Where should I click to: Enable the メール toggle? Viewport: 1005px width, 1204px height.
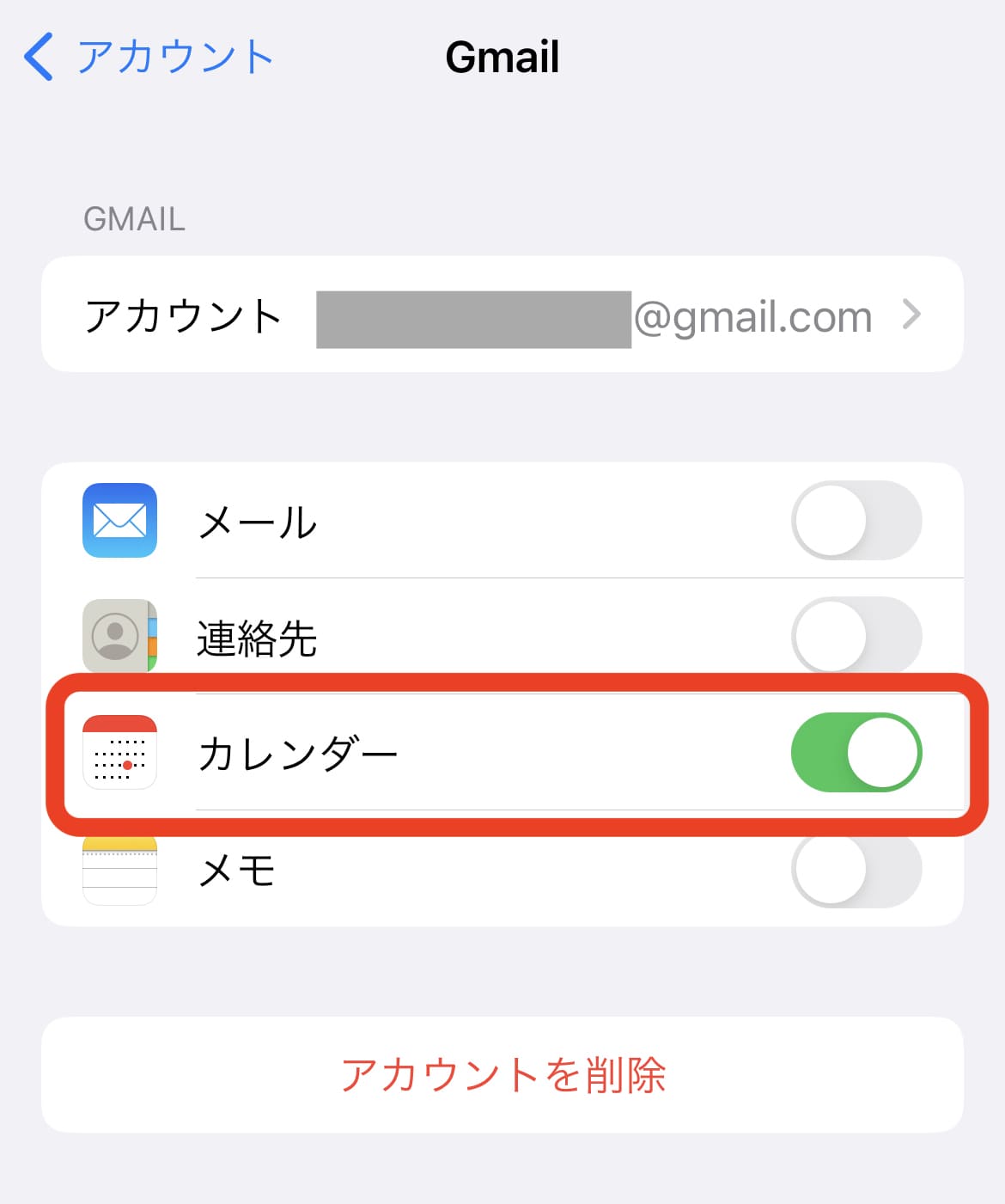tap(856, 521)
